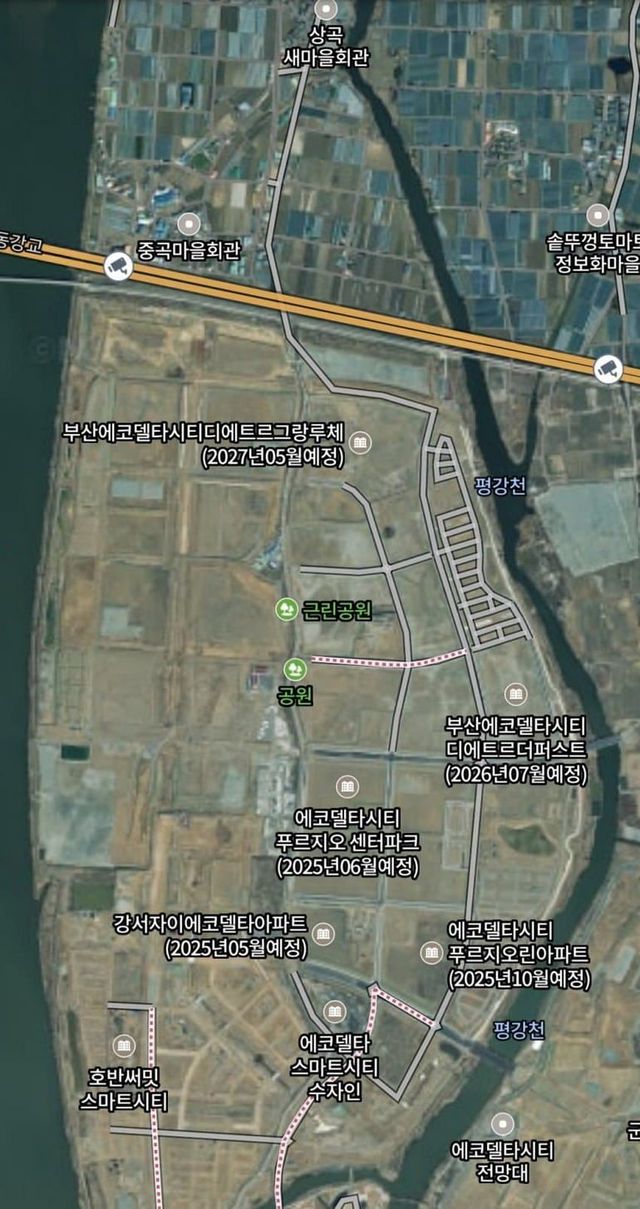Tap the 솥뚜껑토마토 정보화마을 marker
This screenshot has width=640, height=1209.
coord(598,215)
